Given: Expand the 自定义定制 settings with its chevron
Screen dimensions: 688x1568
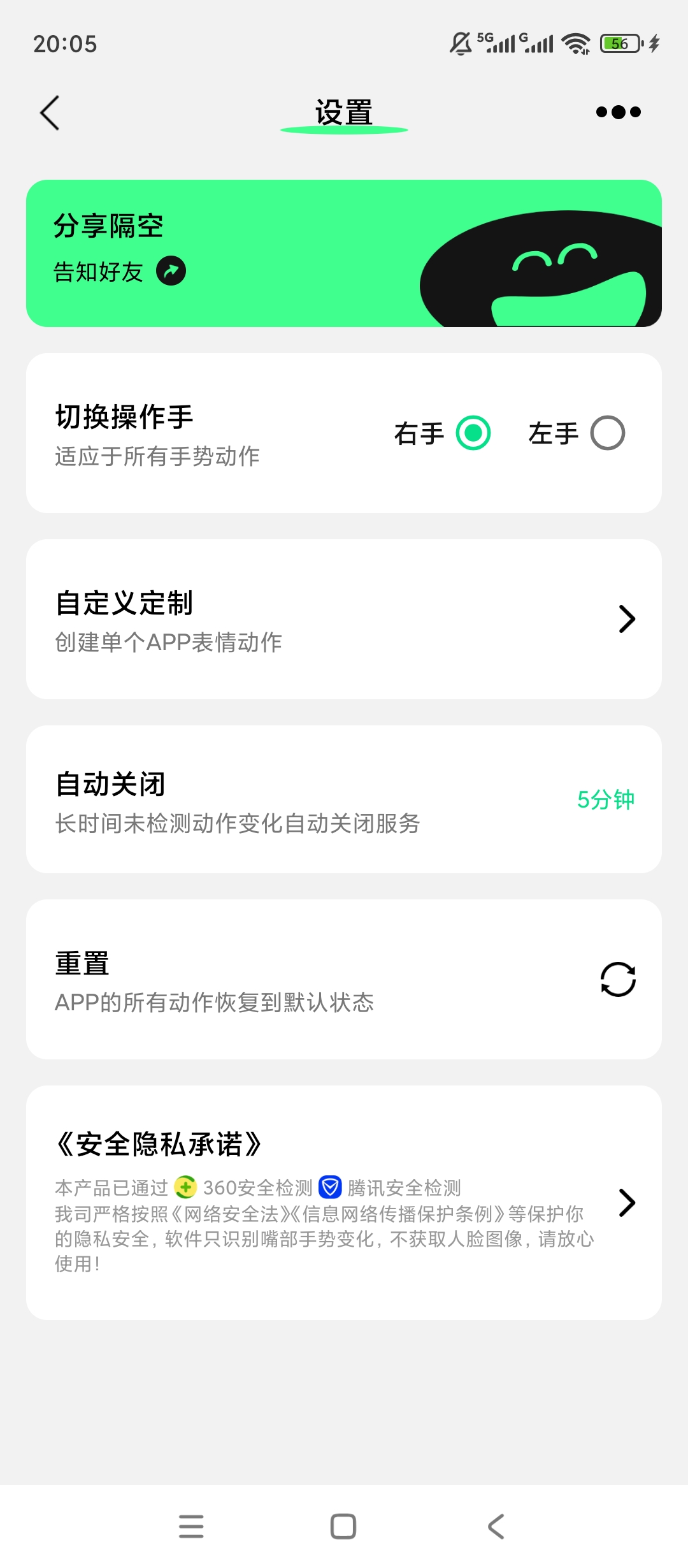Looking at the screenshot, I should [626, 619].
